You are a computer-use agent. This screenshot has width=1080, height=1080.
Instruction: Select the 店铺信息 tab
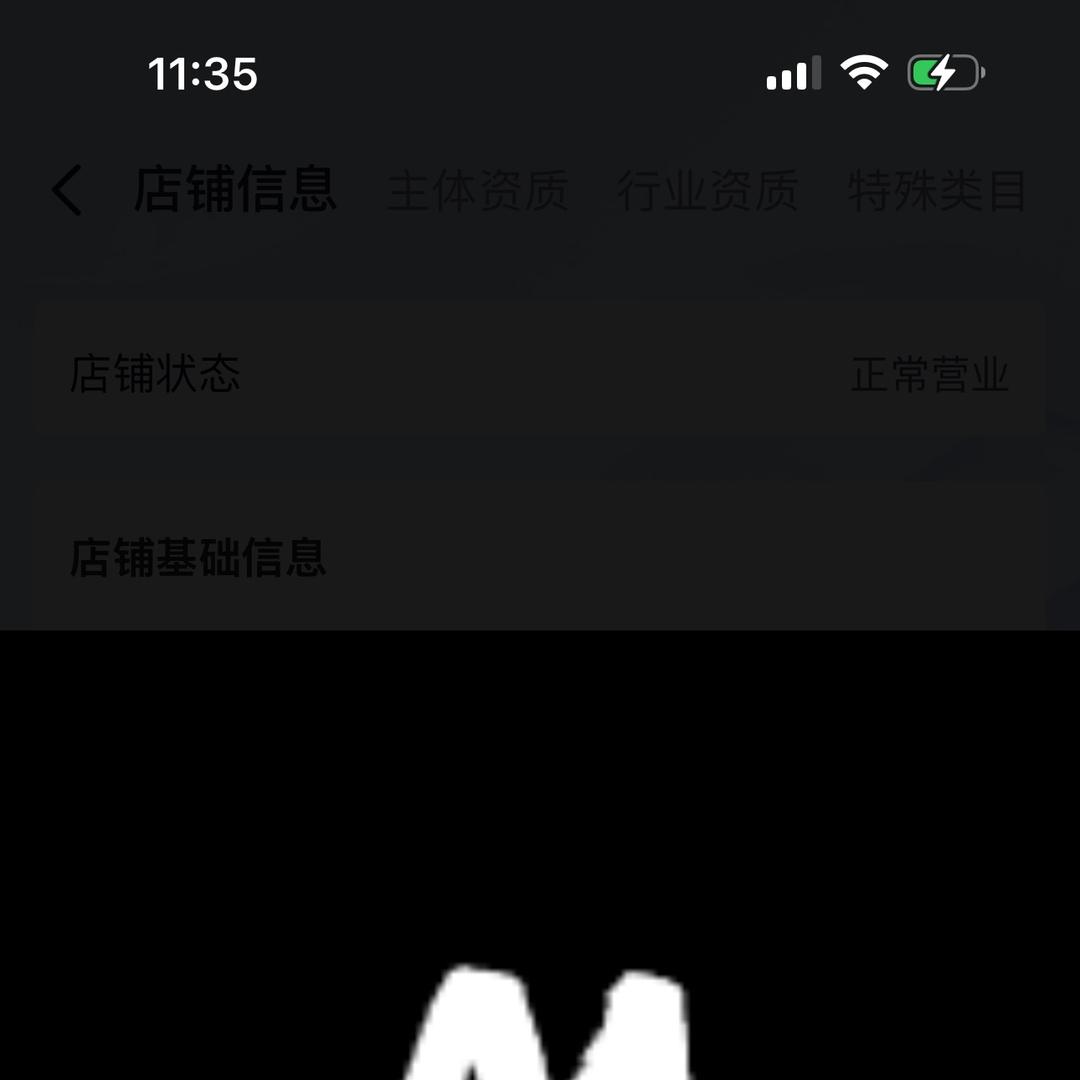point(235,190)
